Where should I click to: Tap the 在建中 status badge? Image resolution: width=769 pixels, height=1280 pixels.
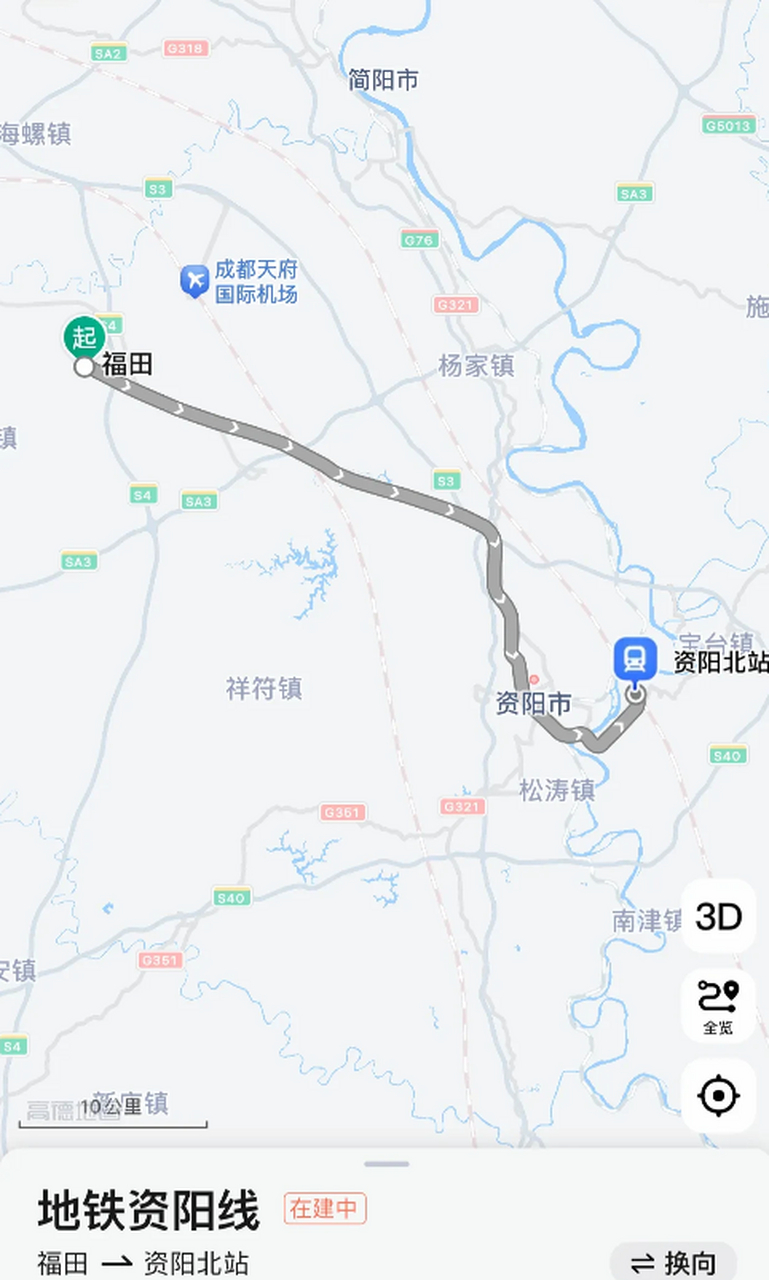point(325,1210)
